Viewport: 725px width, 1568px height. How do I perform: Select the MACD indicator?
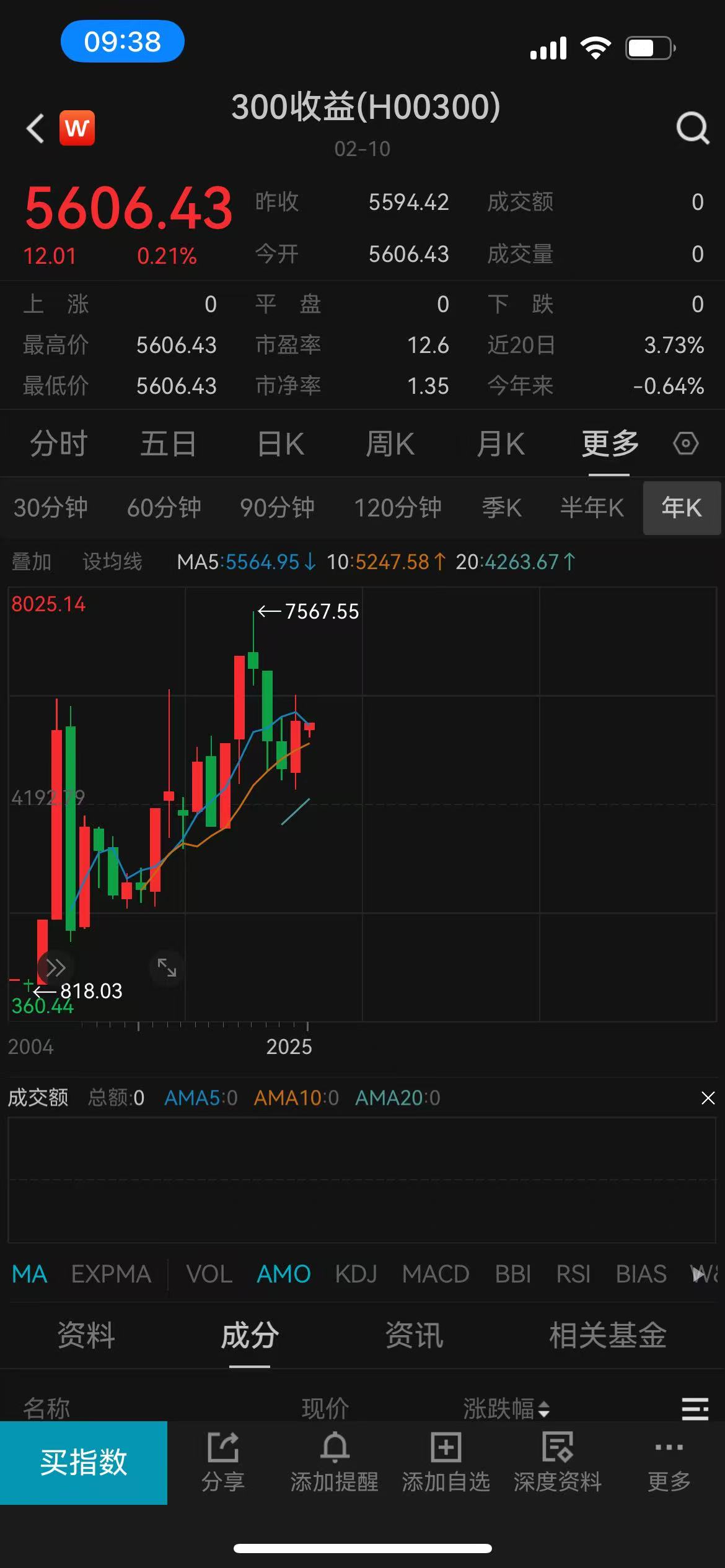436,1274
